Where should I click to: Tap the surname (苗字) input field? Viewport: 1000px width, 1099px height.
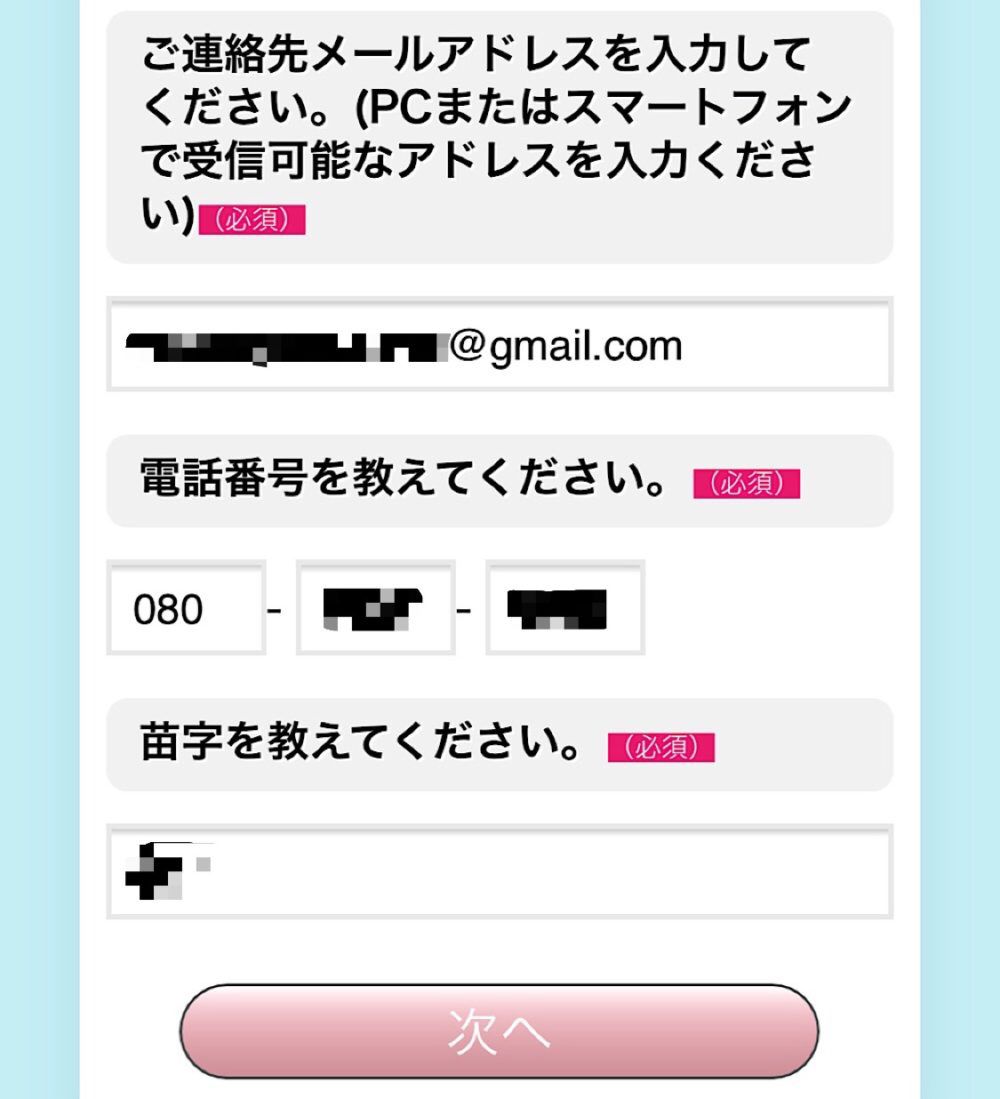click(500, 871)
